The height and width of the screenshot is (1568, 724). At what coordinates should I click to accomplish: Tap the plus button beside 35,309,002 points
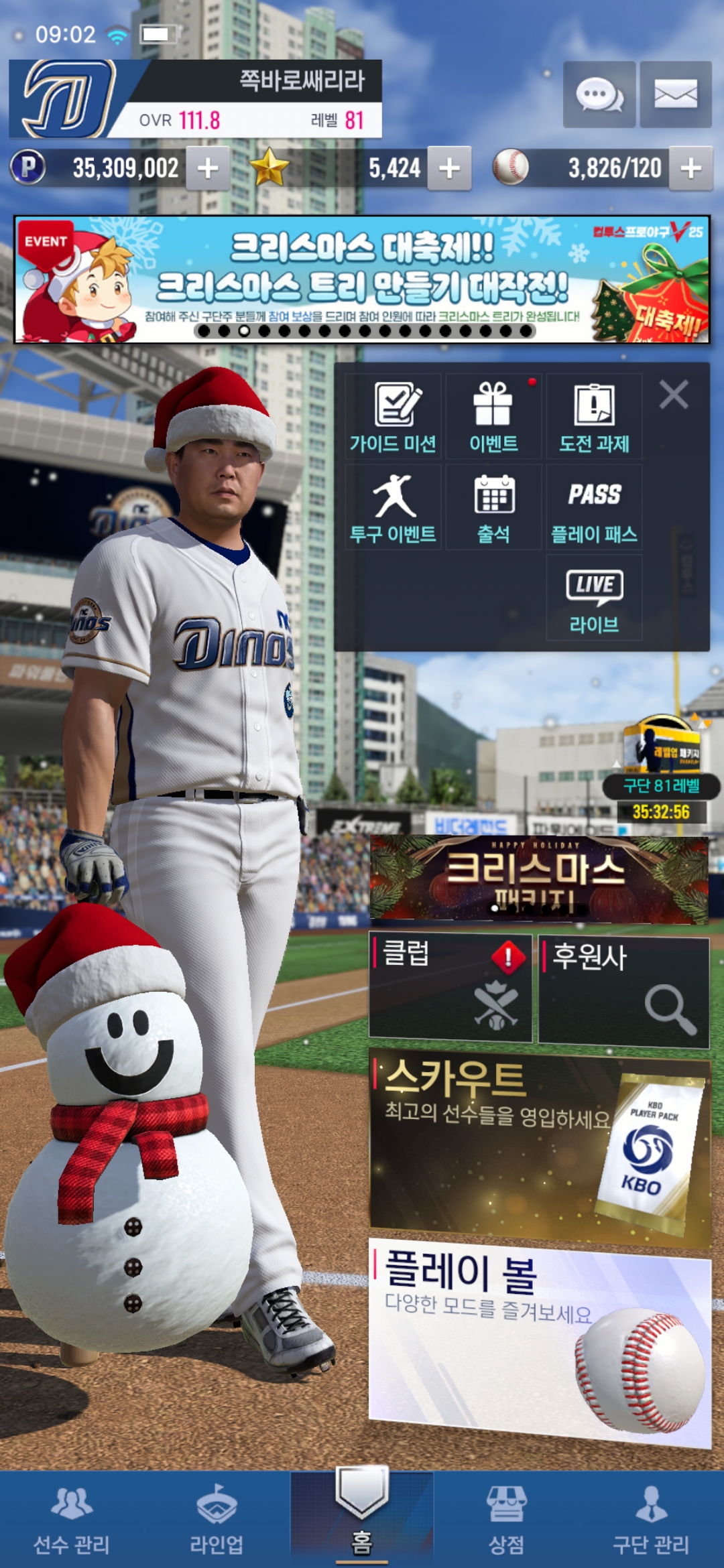(208, 168)
